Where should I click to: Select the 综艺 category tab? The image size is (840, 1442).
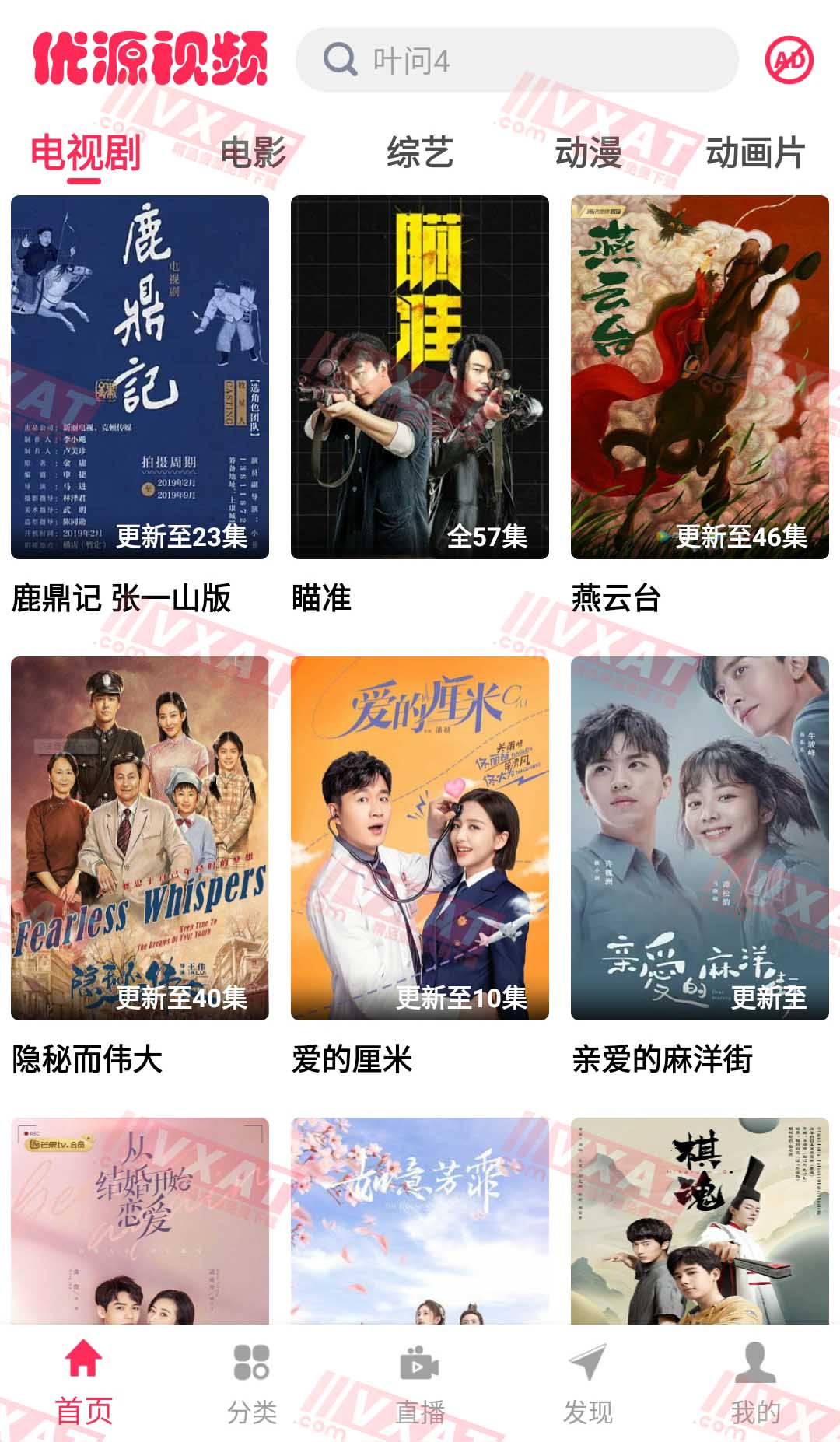pyautogui.click(x=420, y=152)
